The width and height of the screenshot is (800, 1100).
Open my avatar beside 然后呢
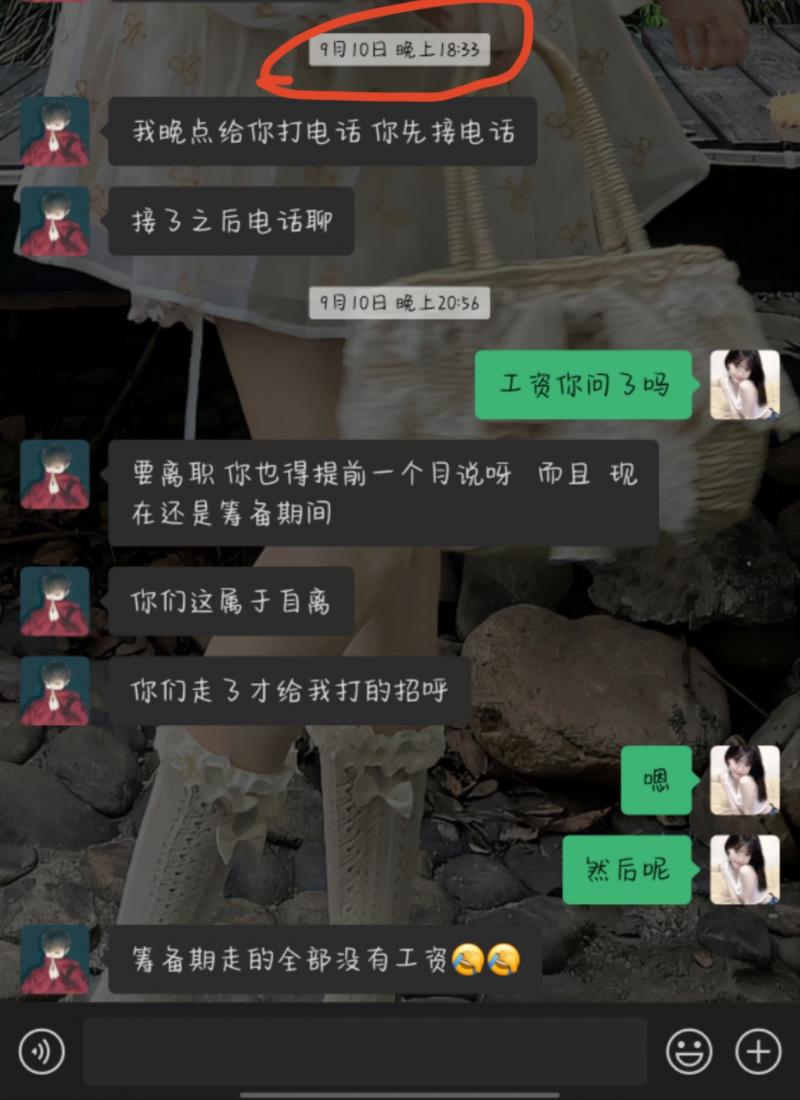coord(745,869)
